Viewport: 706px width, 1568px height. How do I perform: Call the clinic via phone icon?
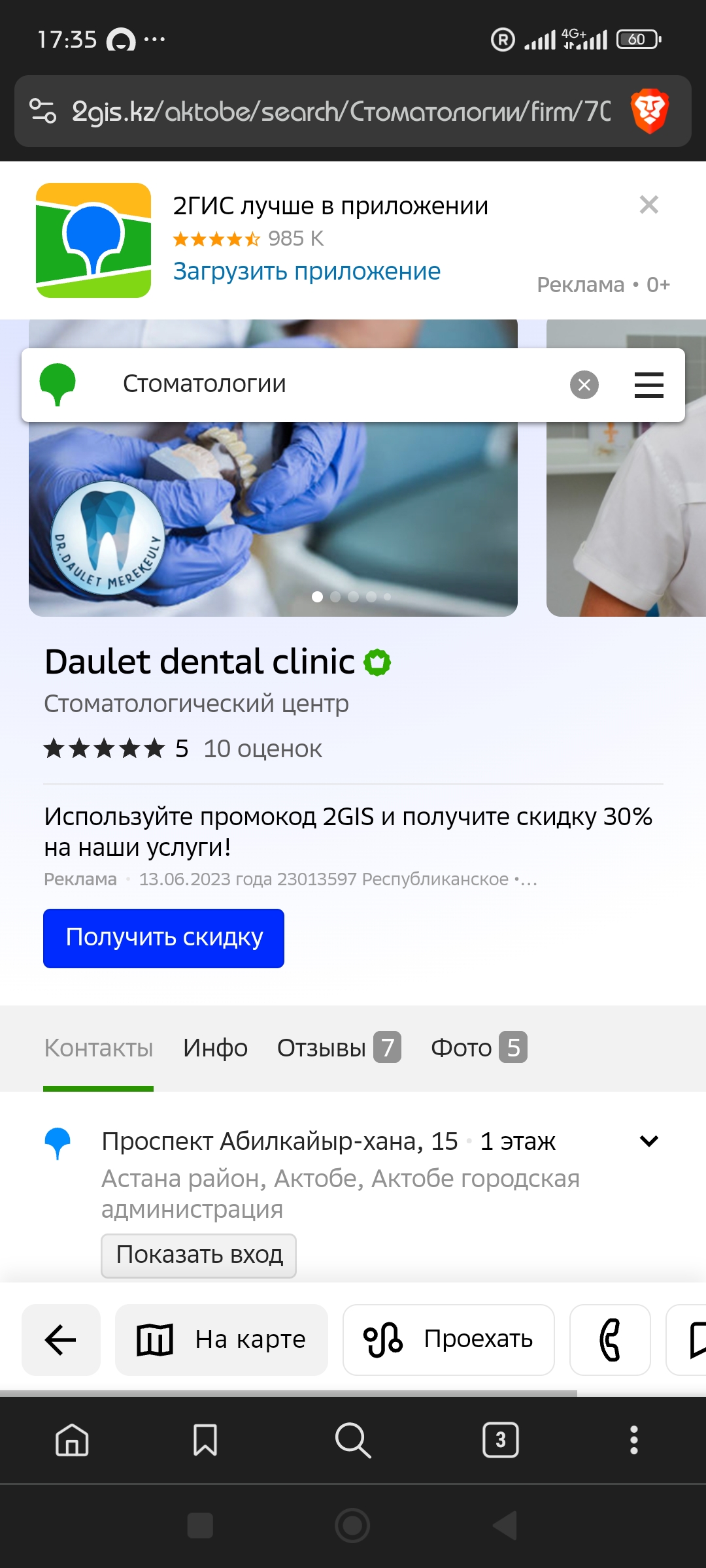(609, 1340)
